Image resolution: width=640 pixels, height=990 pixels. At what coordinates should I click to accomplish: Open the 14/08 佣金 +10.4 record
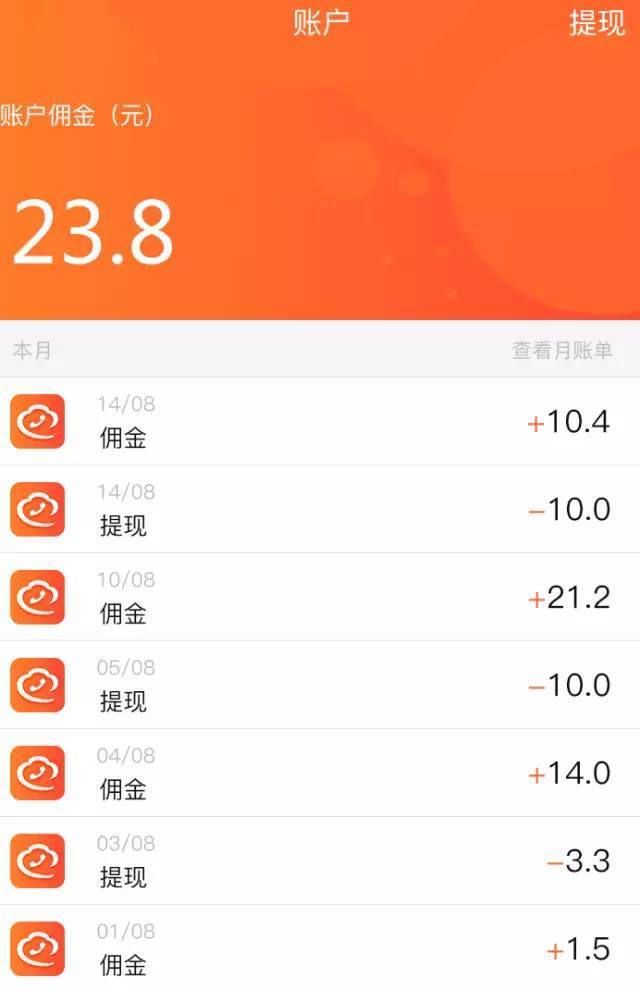[320, 422]
